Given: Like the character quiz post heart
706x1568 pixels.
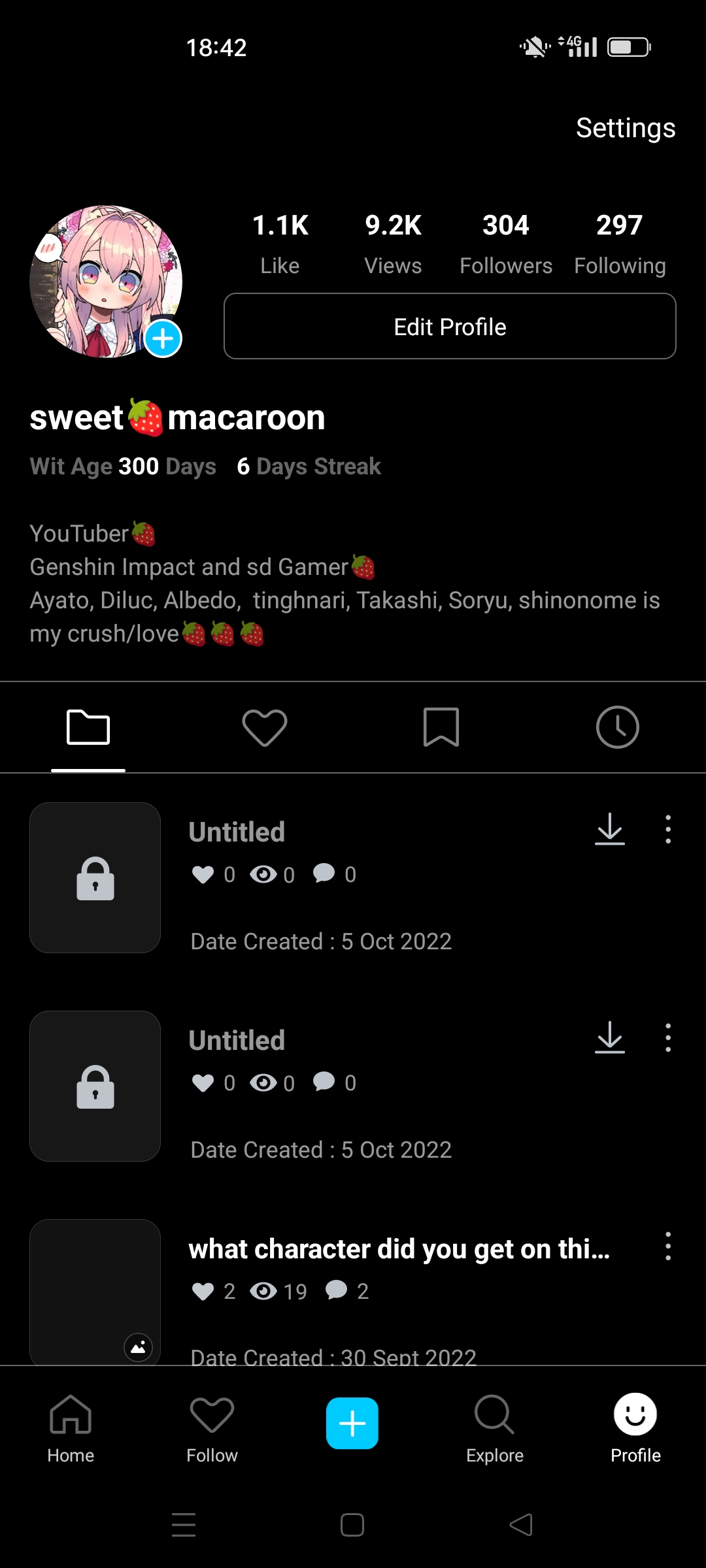Looking at the screenshot, I should coord(203,1290).
